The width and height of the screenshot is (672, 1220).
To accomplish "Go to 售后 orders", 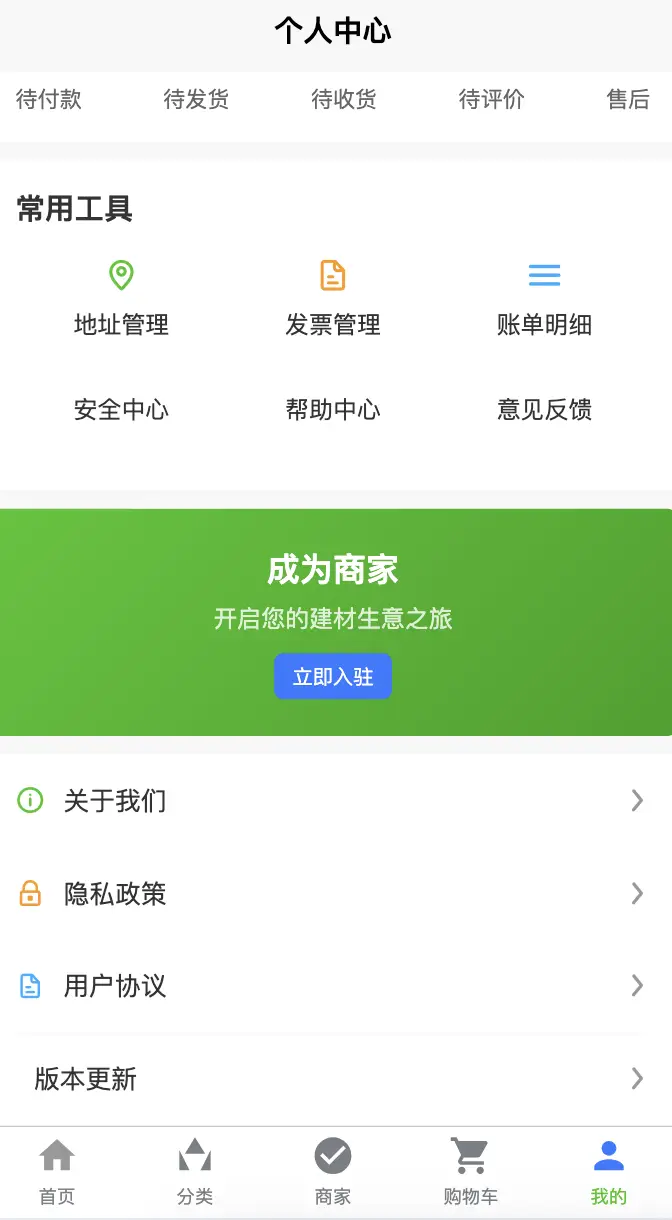I will tap(628, 99).
